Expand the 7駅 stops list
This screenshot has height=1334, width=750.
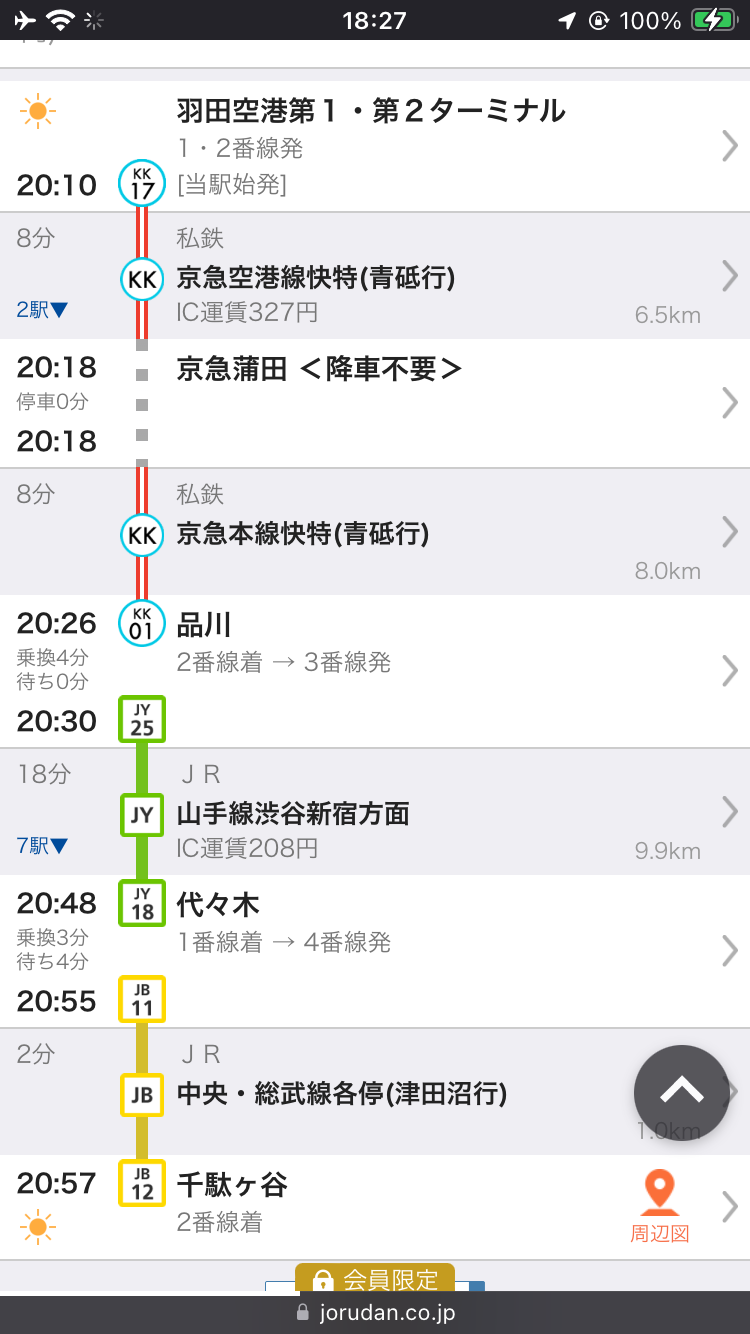click(43, 846)
